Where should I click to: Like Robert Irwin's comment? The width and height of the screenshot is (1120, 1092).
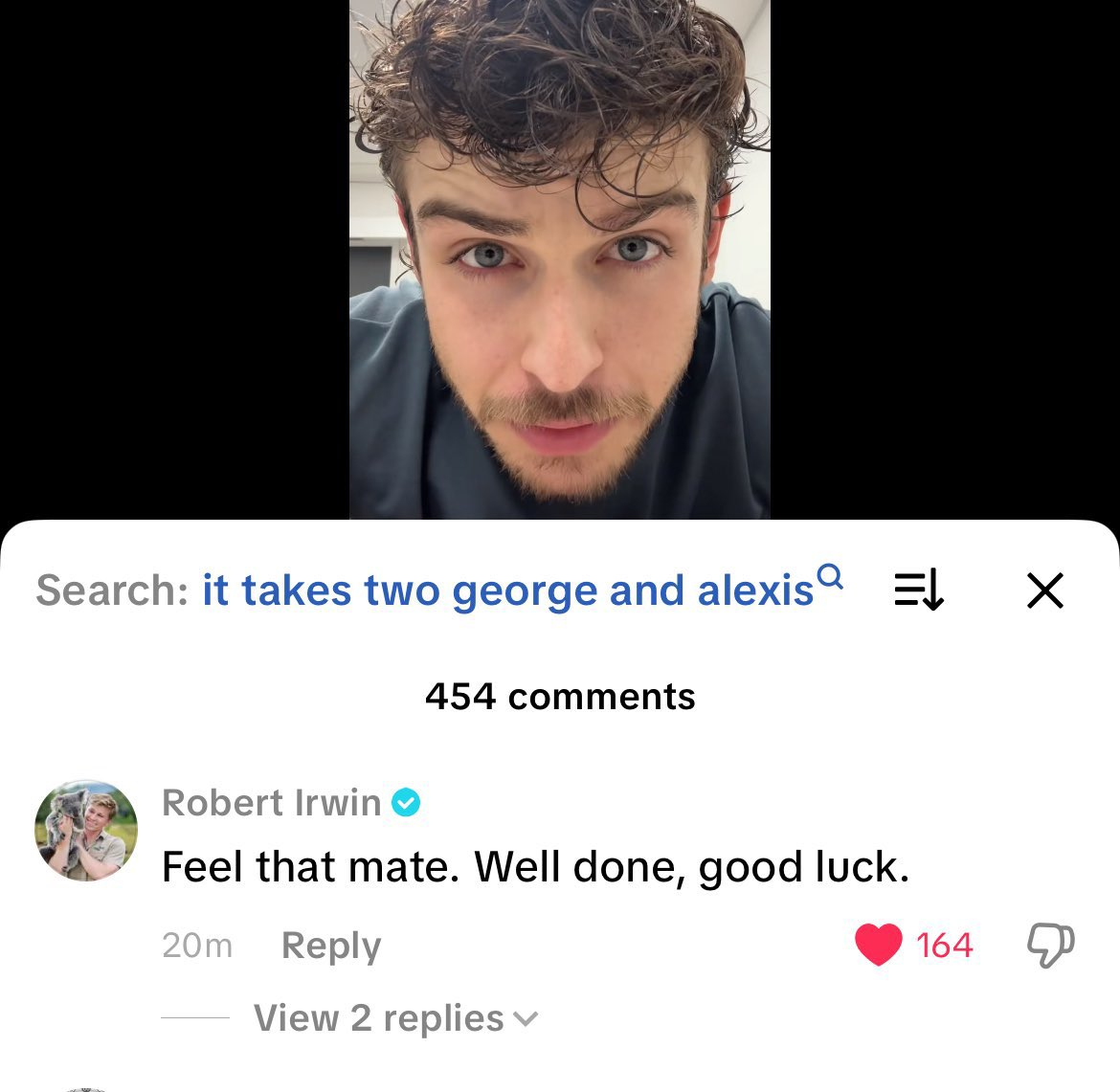[x=879, y=946]
